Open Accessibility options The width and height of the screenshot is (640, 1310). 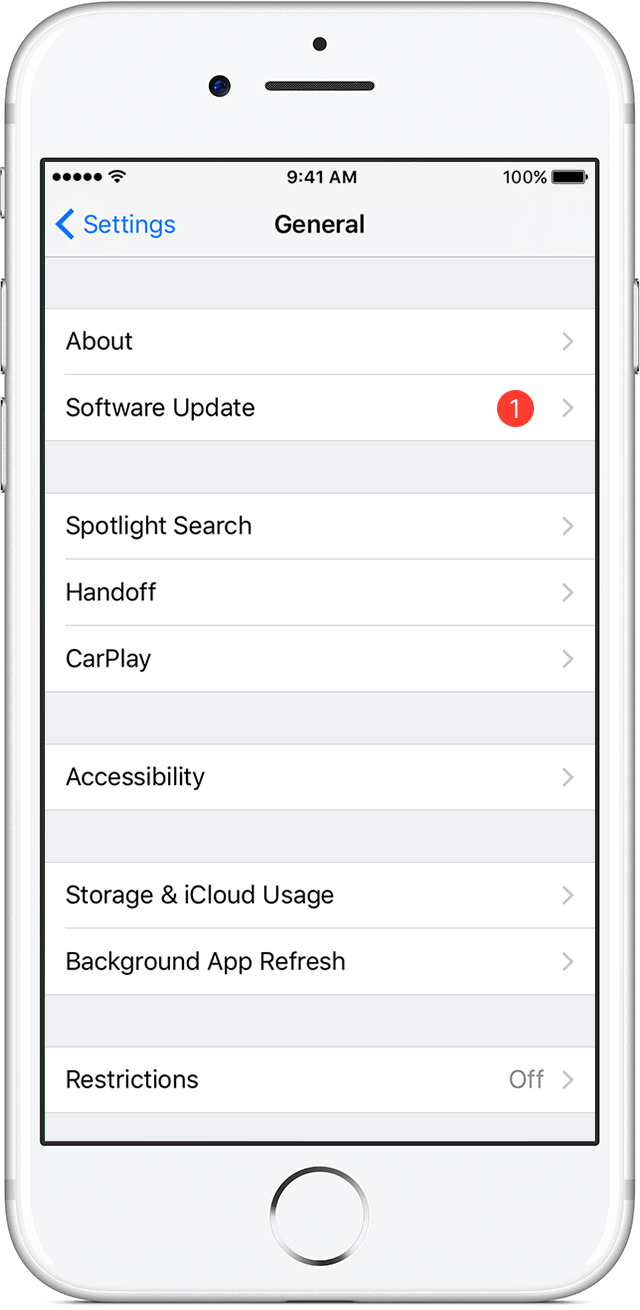[320, 777]
